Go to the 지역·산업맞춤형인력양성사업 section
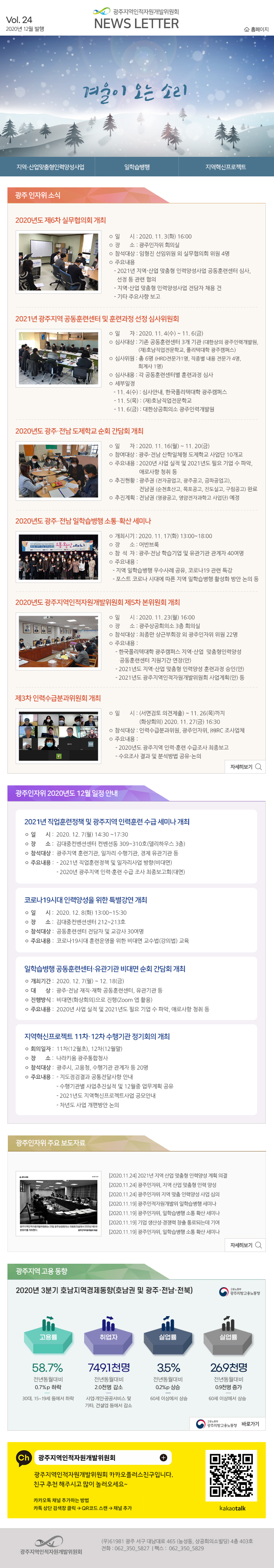 [x=50, y=167]
